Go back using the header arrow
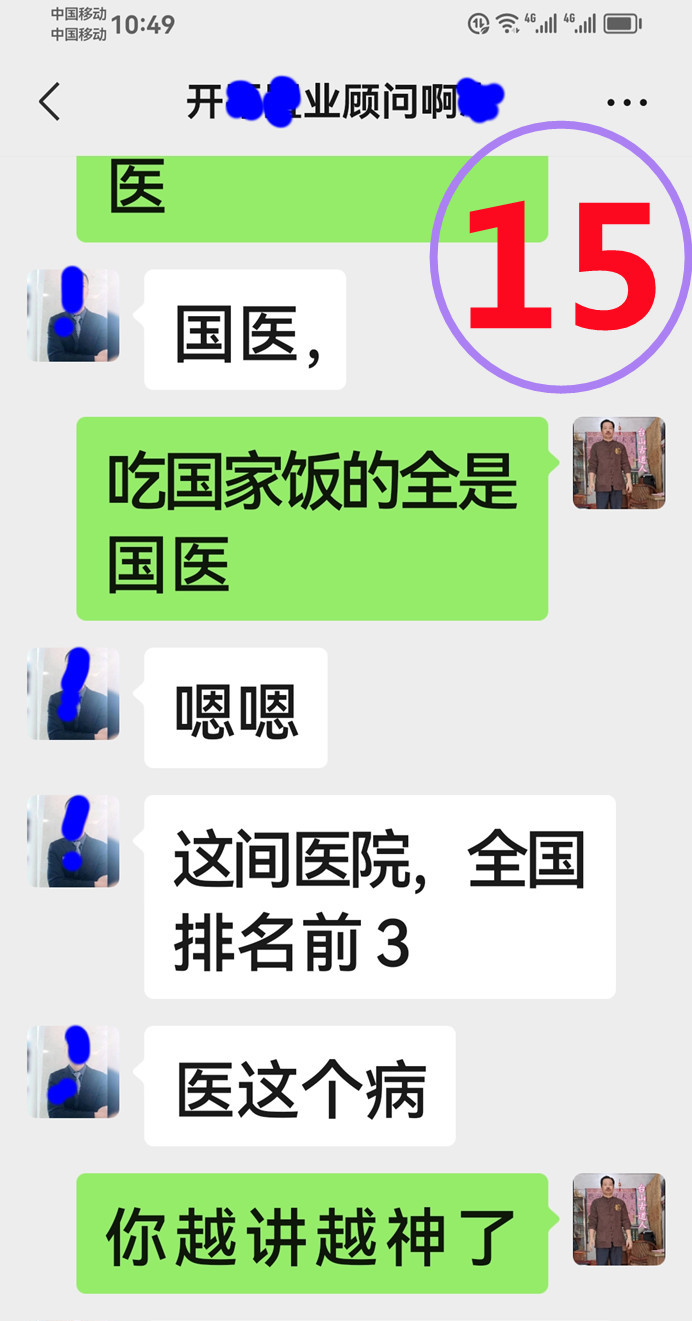Viewport: 692px width, 1321px height. (49, 102)
